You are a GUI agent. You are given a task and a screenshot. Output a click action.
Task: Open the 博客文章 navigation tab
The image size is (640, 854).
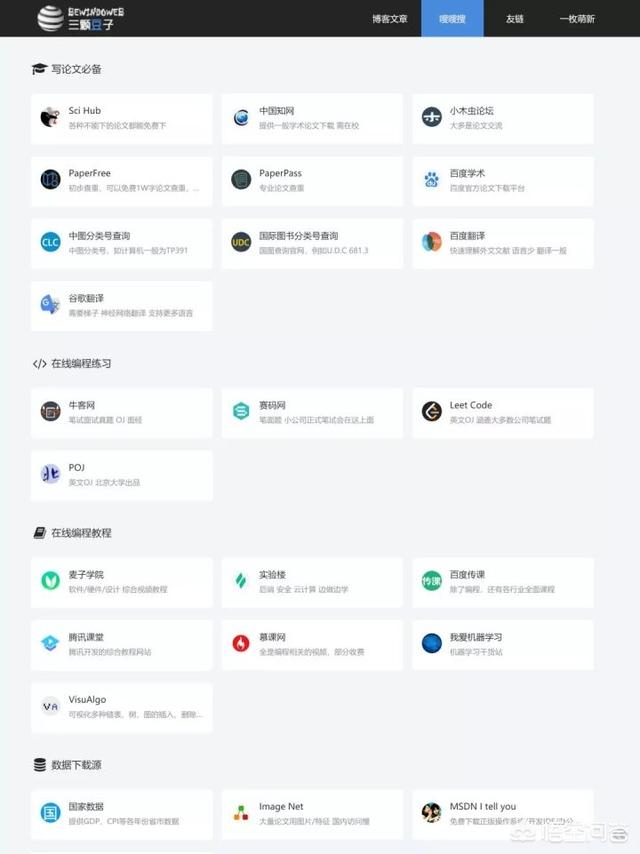point(389,18)
